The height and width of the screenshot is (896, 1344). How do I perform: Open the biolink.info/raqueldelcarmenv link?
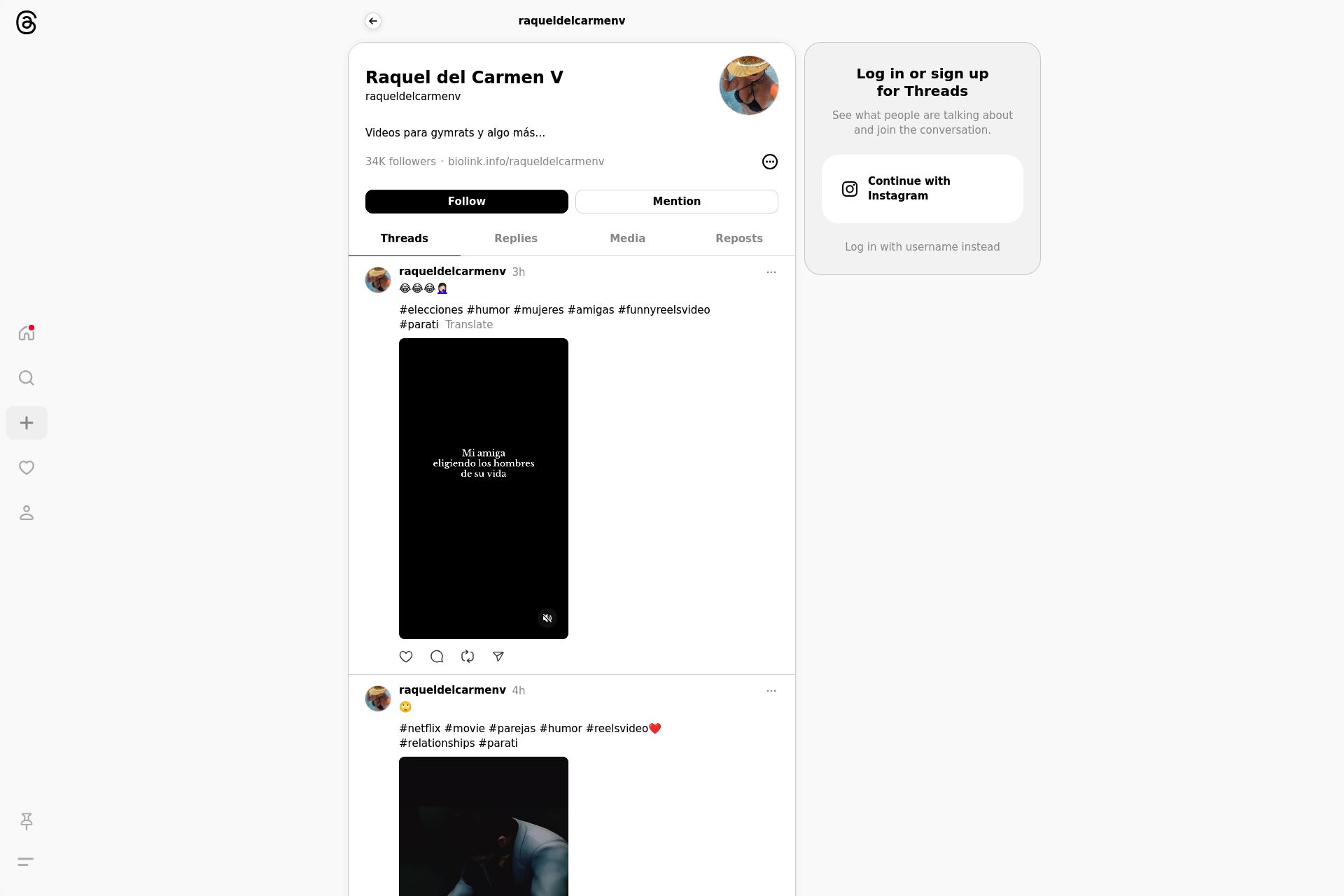pos(526,162)
